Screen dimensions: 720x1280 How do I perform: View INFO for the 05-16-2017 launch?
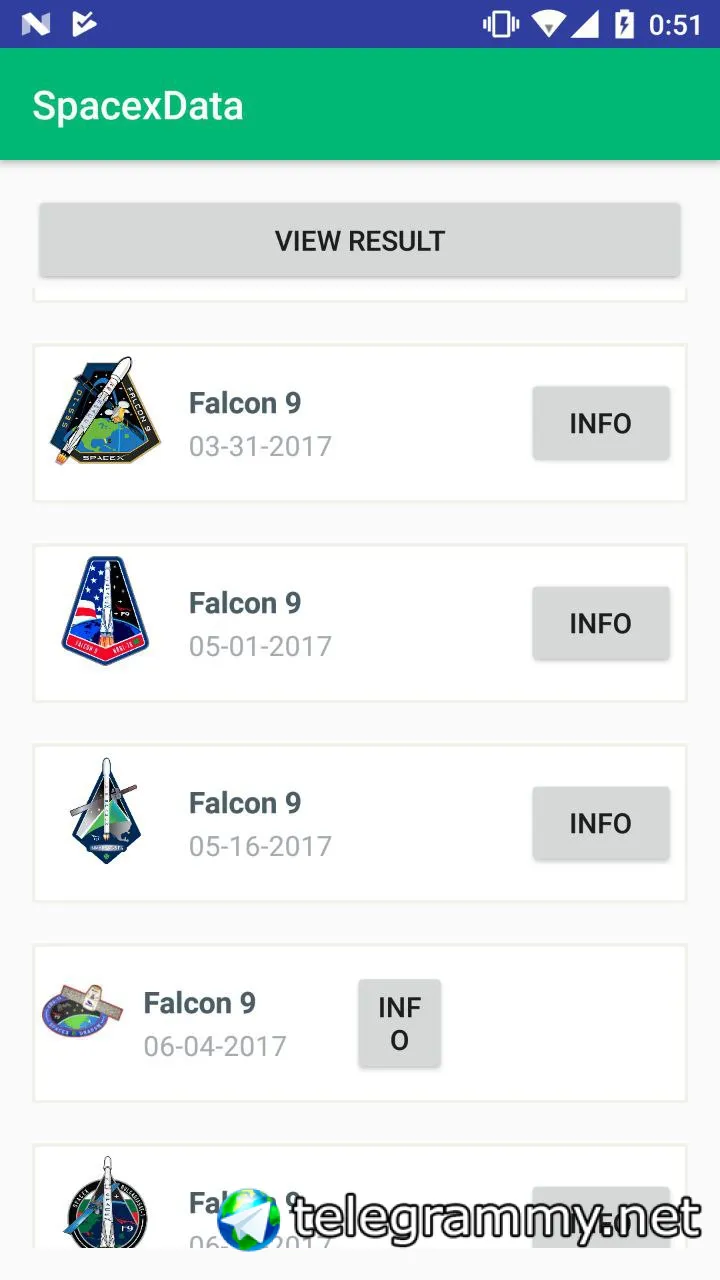pyautogui.click(x=600, y=823)
